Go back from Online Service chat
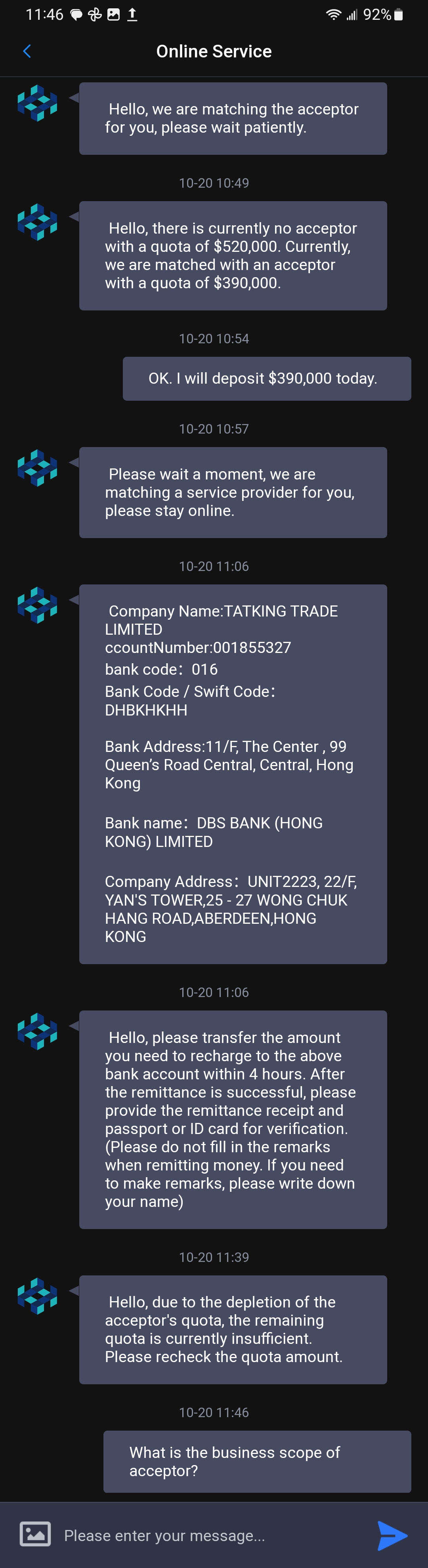 tap(27, 51)
